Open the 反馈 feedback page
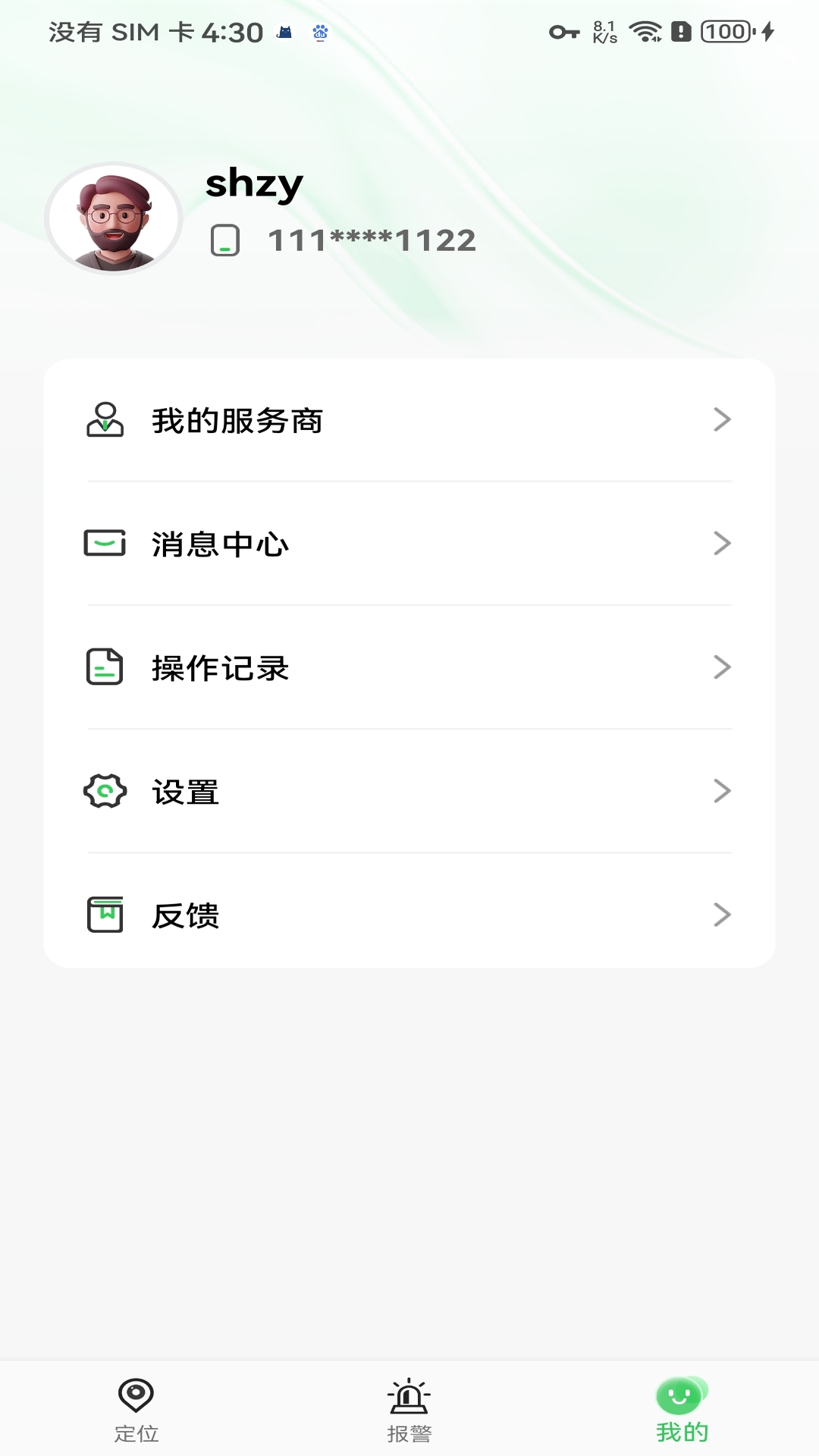Viewport: 819px width, 1456px height. coord(185,915)
